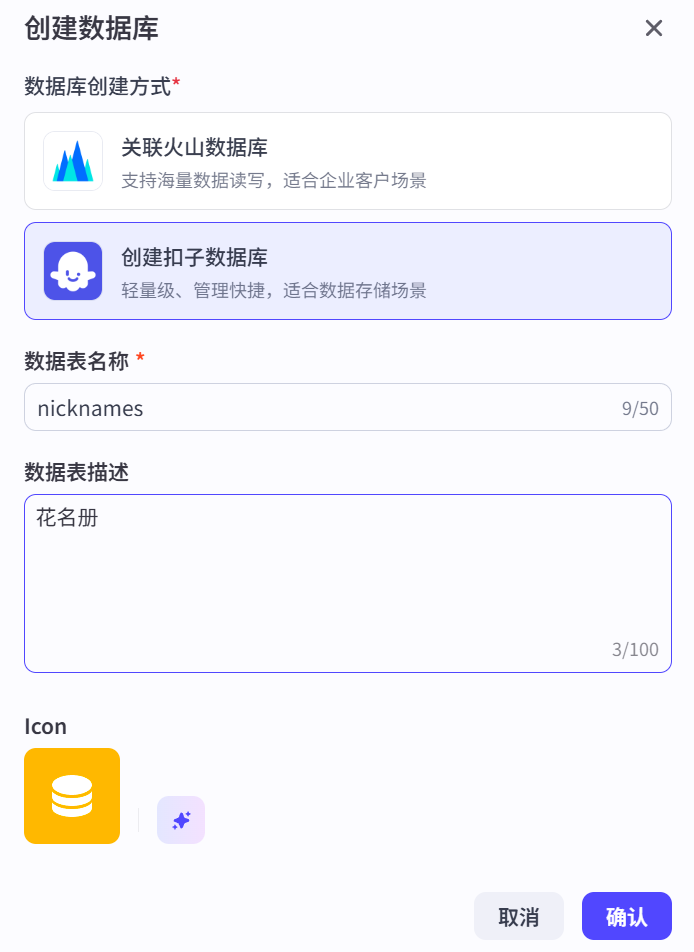Screen dimensions: 694x952
Task: Tap 取消 to cancel
Action: (518, 916)
